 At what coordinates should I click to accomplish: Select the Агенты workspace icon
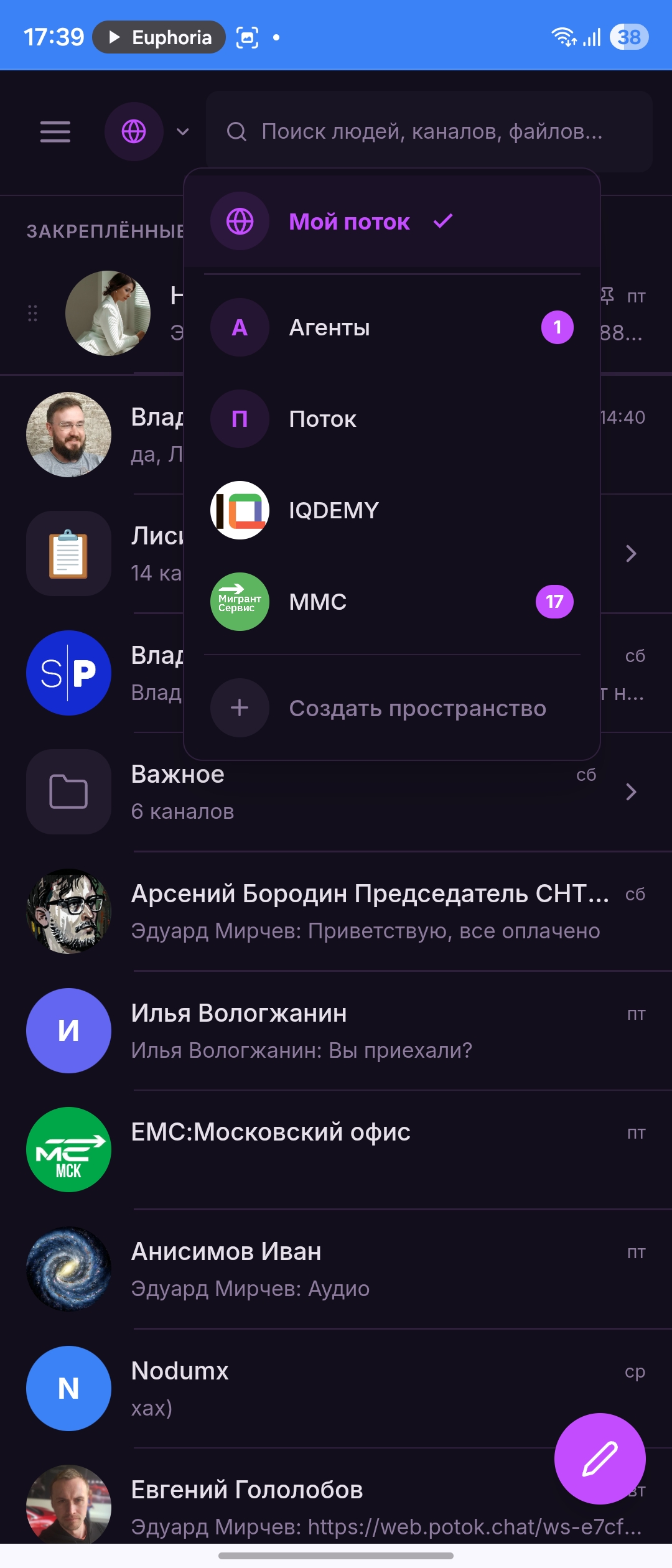240,328
